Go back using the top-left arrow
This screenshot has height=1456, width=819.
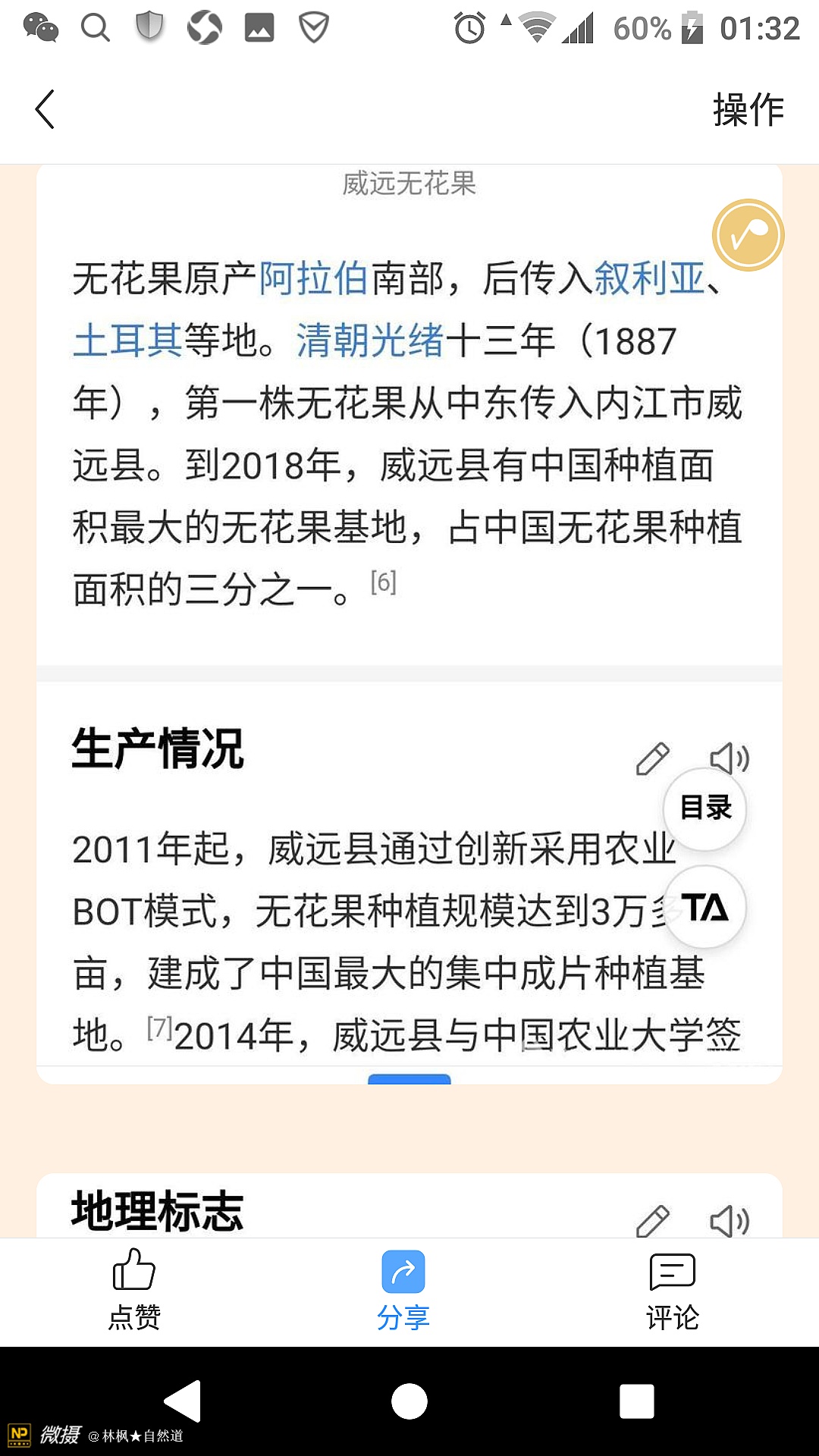tap(45, 109)
